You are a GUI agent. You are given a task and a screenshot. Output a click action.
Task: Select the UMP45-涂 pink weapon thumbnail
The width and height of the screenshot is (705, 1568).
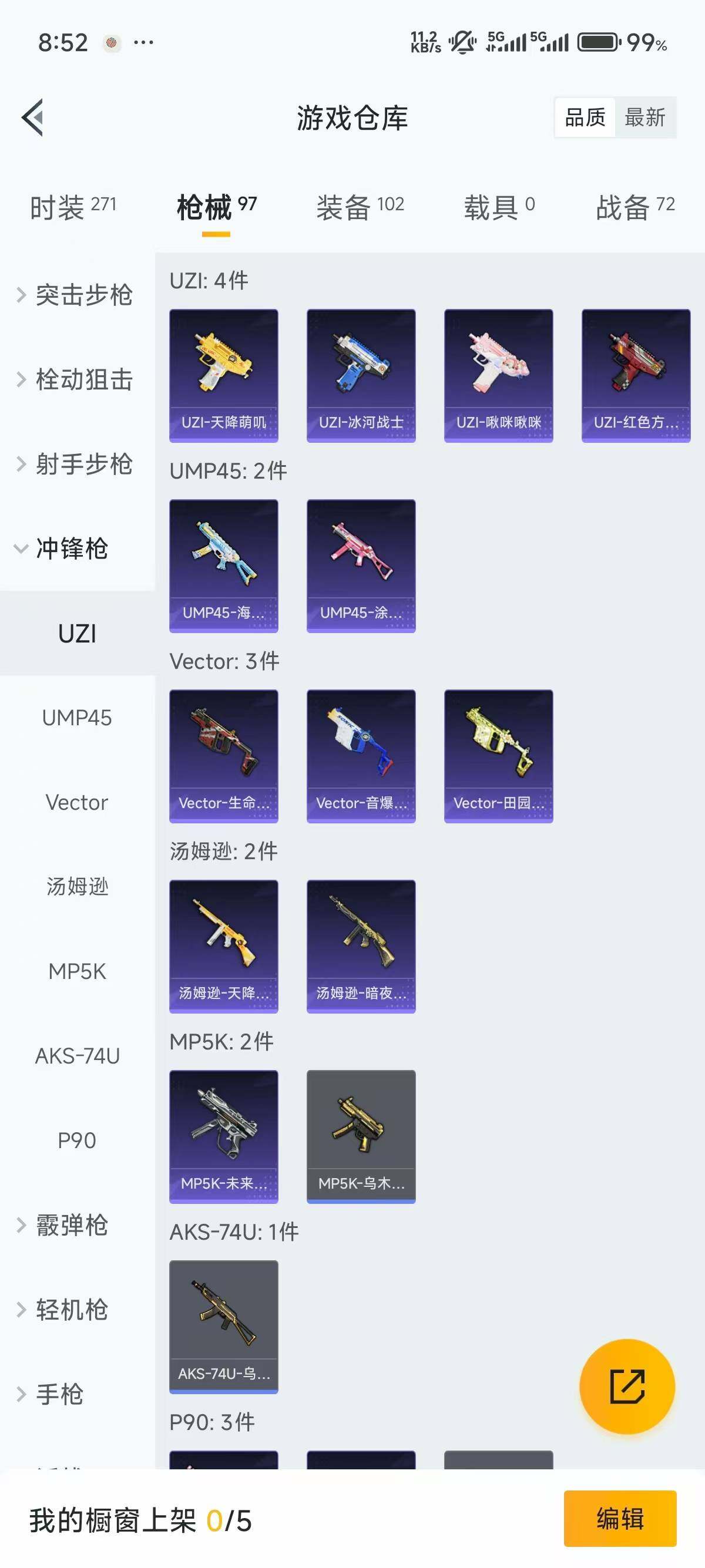pos(361,564)
